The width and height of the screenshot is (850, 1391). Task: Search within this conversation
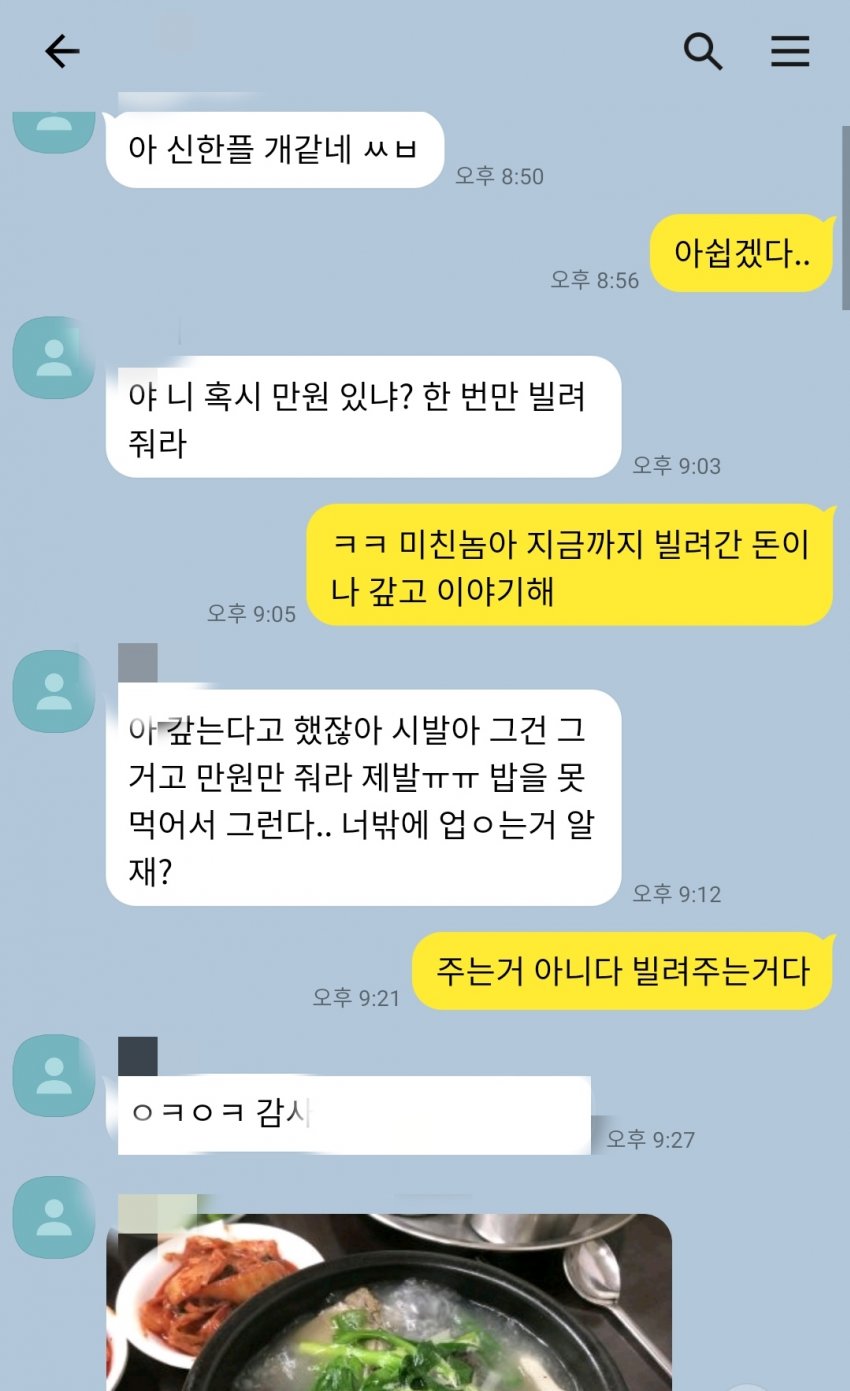point(703,51)
